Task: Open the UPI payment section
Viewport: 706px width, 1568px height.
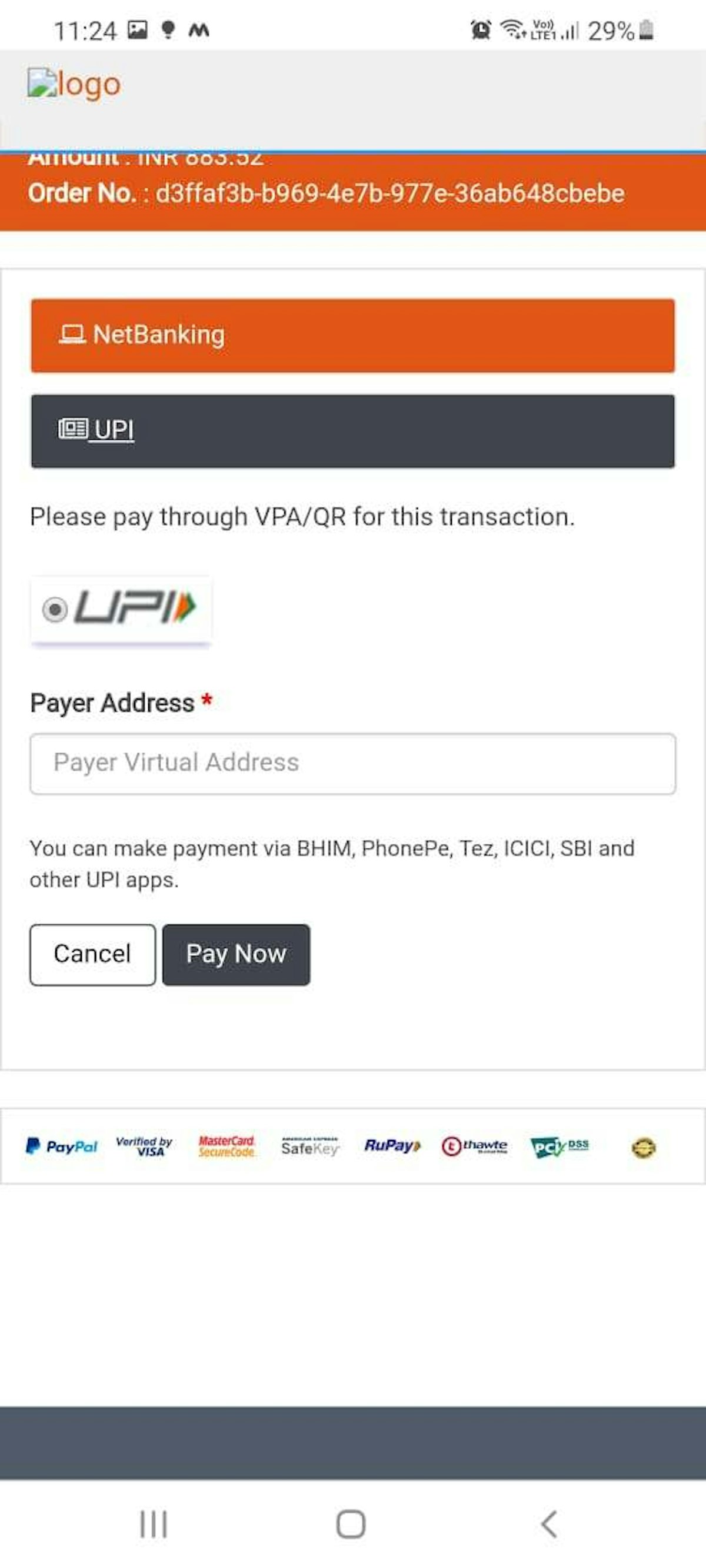Action: coord(352,431)
